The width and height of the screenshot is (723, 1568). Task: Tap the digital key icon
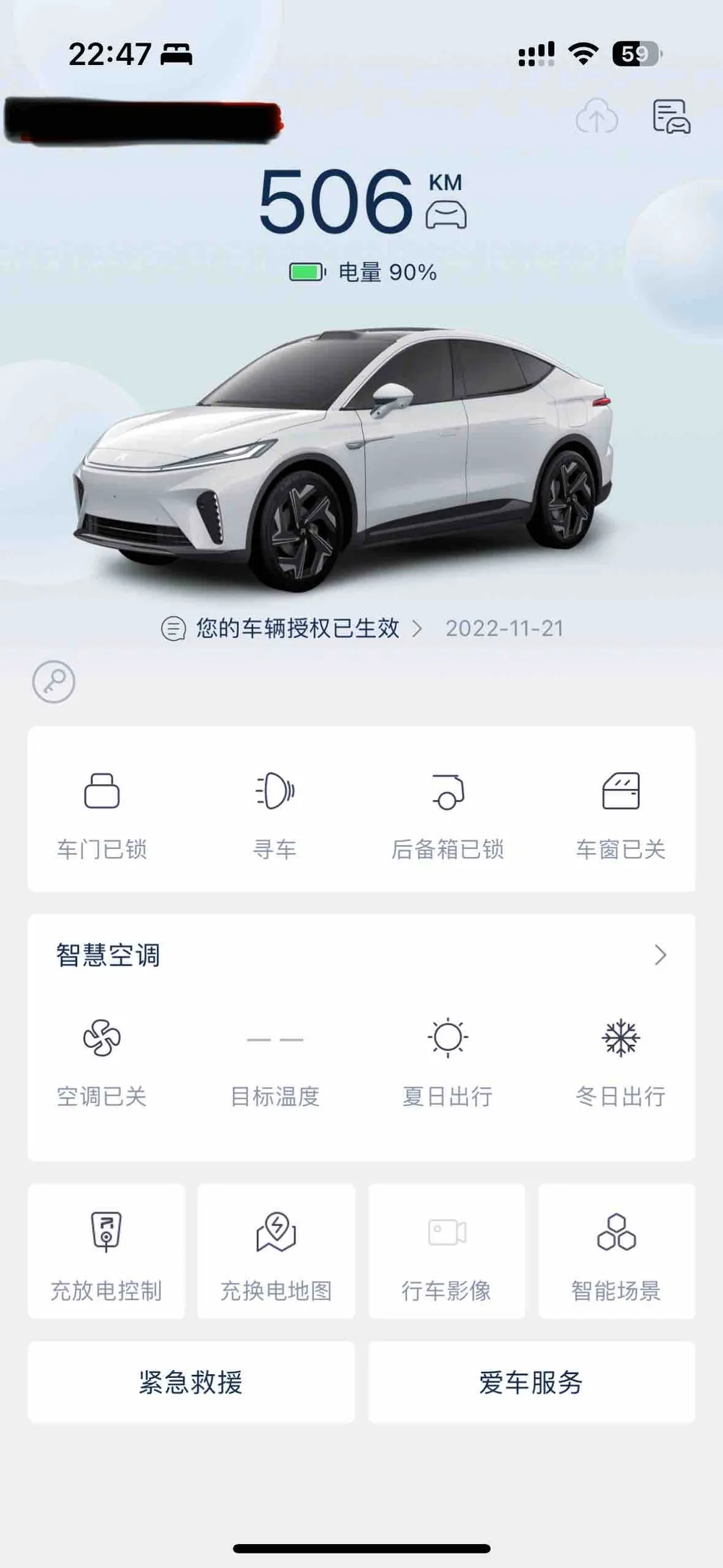54,681
